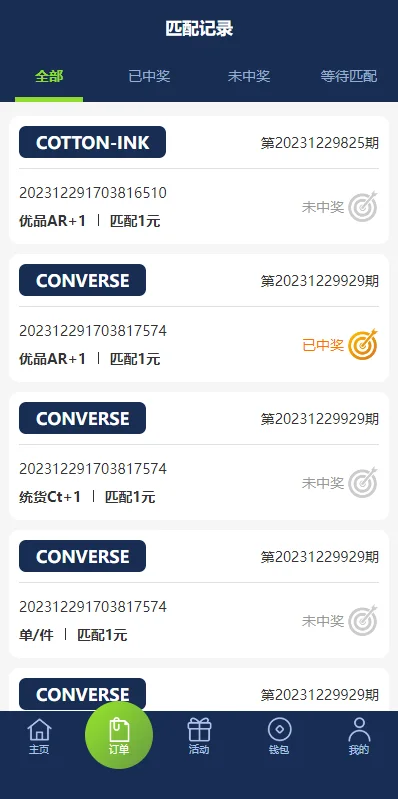Go to 我的 profile tab

[x=359, y=736]
